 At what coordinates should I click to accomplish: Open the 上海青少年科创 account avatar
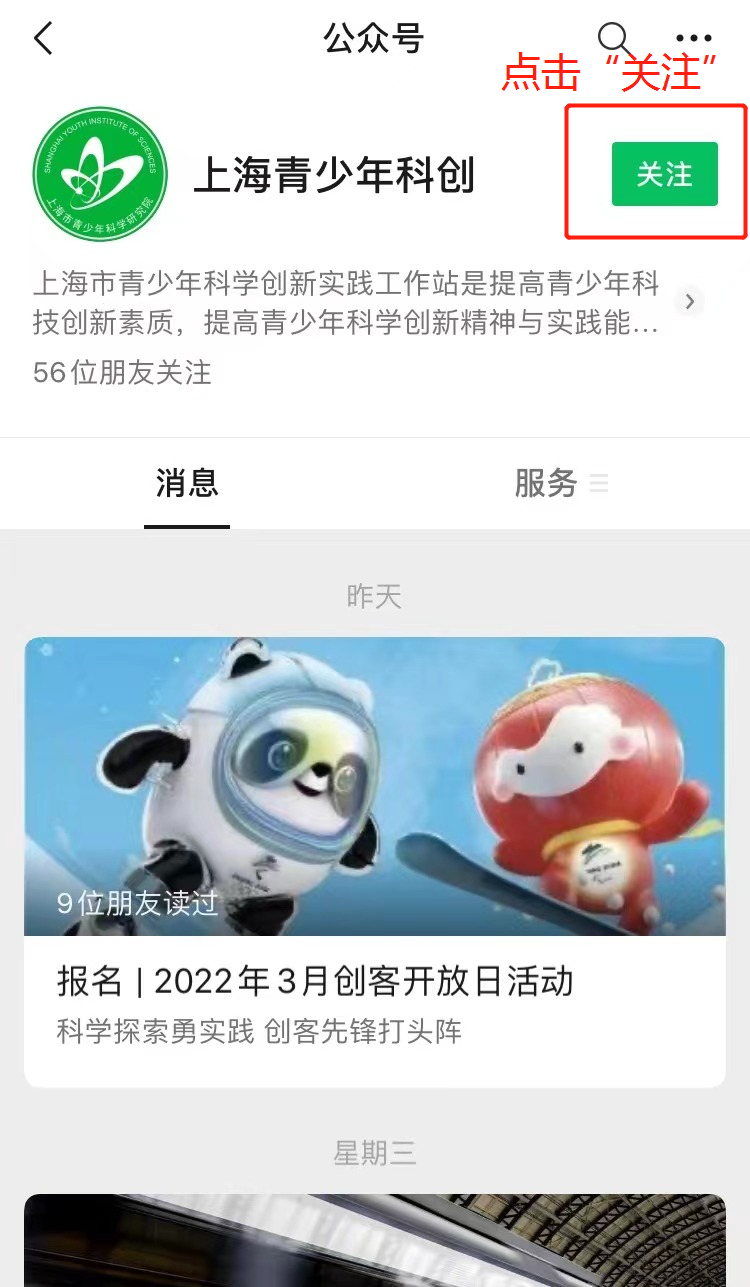pos(100,174)
